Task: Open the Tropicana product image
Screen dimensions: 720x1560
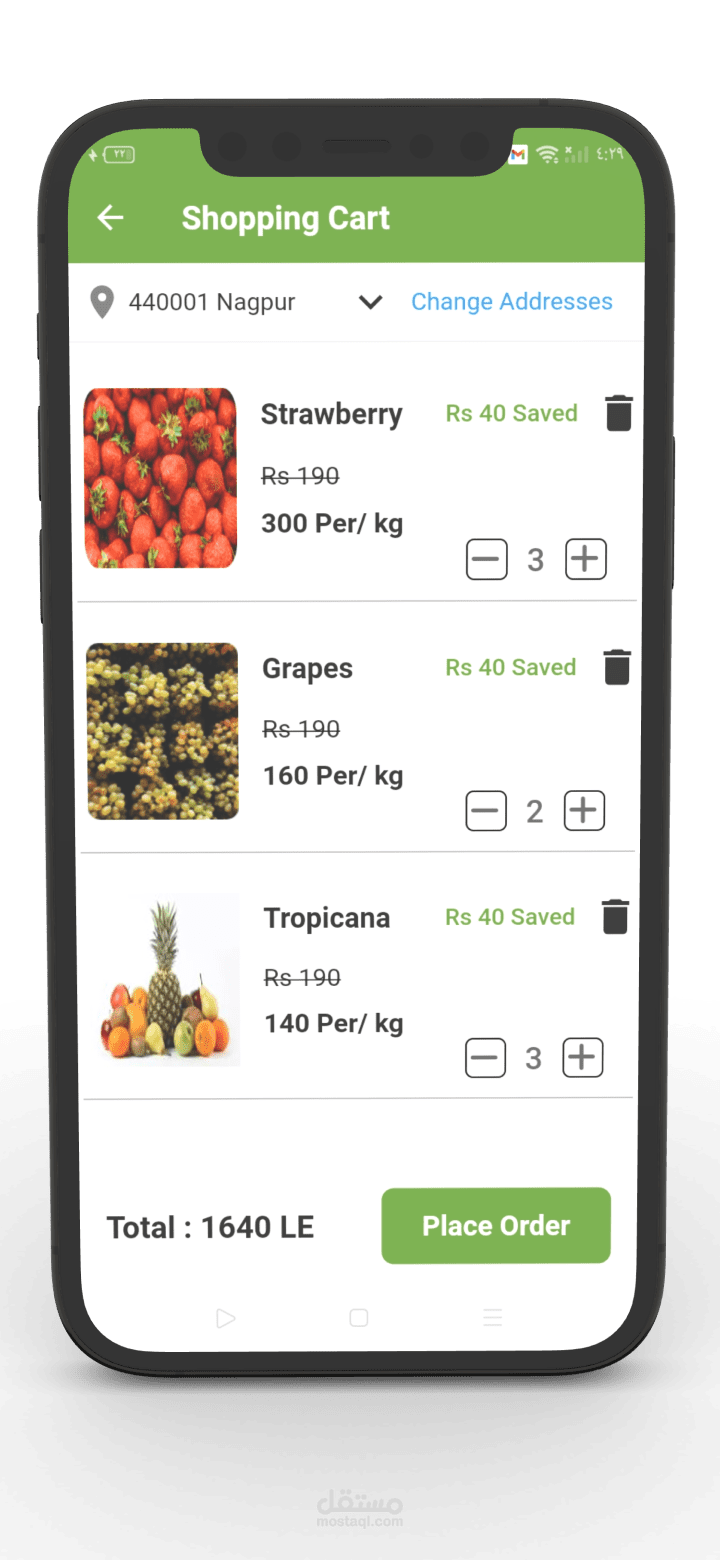Action: pos(167,982)
